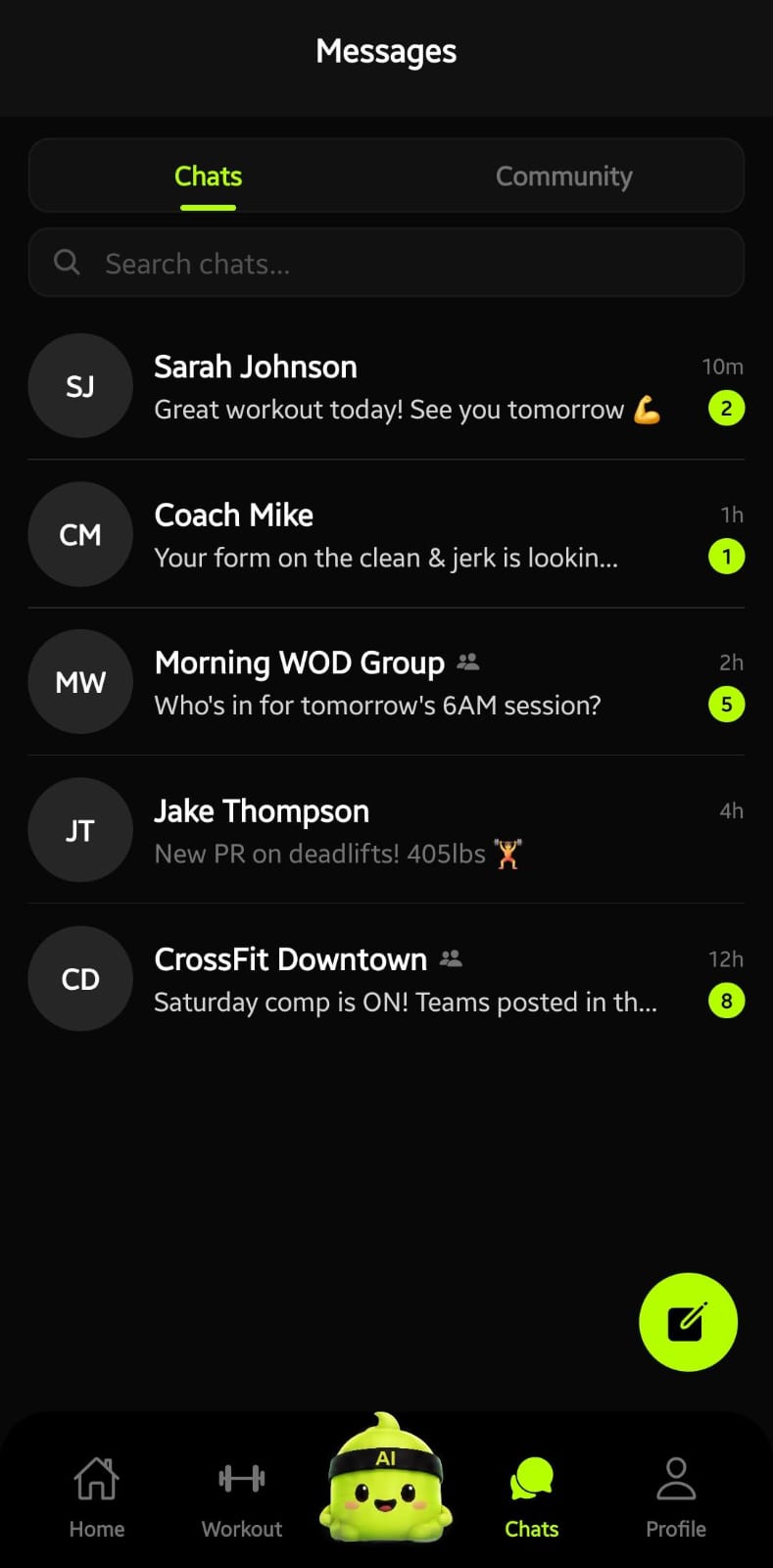This screenshot has height=1568, width=773.
Task: View Jake Thompson's message thread
Action: point(386,830)
